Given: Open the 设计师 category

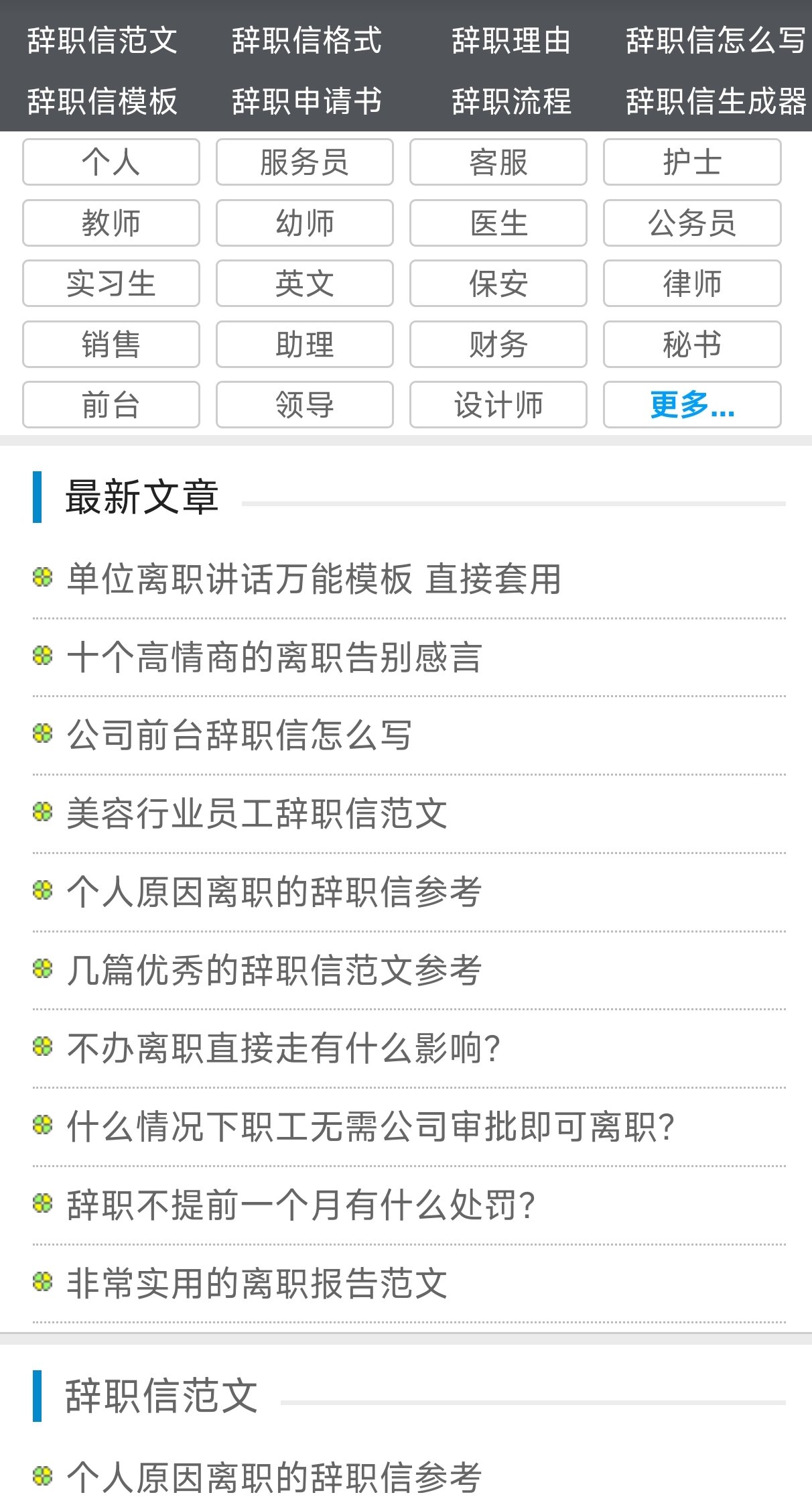Looking at the screenshot, I should point(498,405).
